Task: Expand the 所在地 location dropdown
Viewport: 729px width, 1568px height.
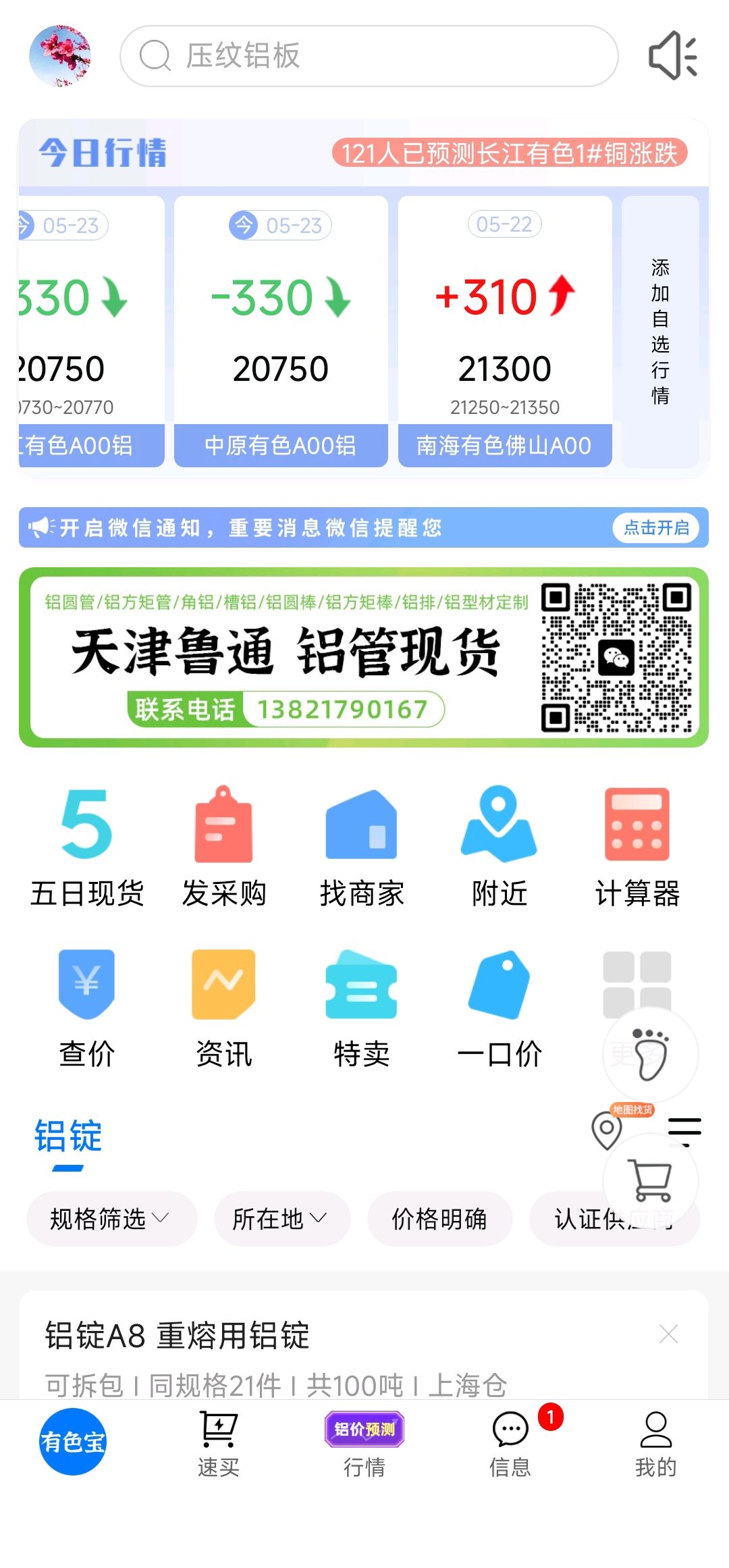Action: pos(282,1219)
